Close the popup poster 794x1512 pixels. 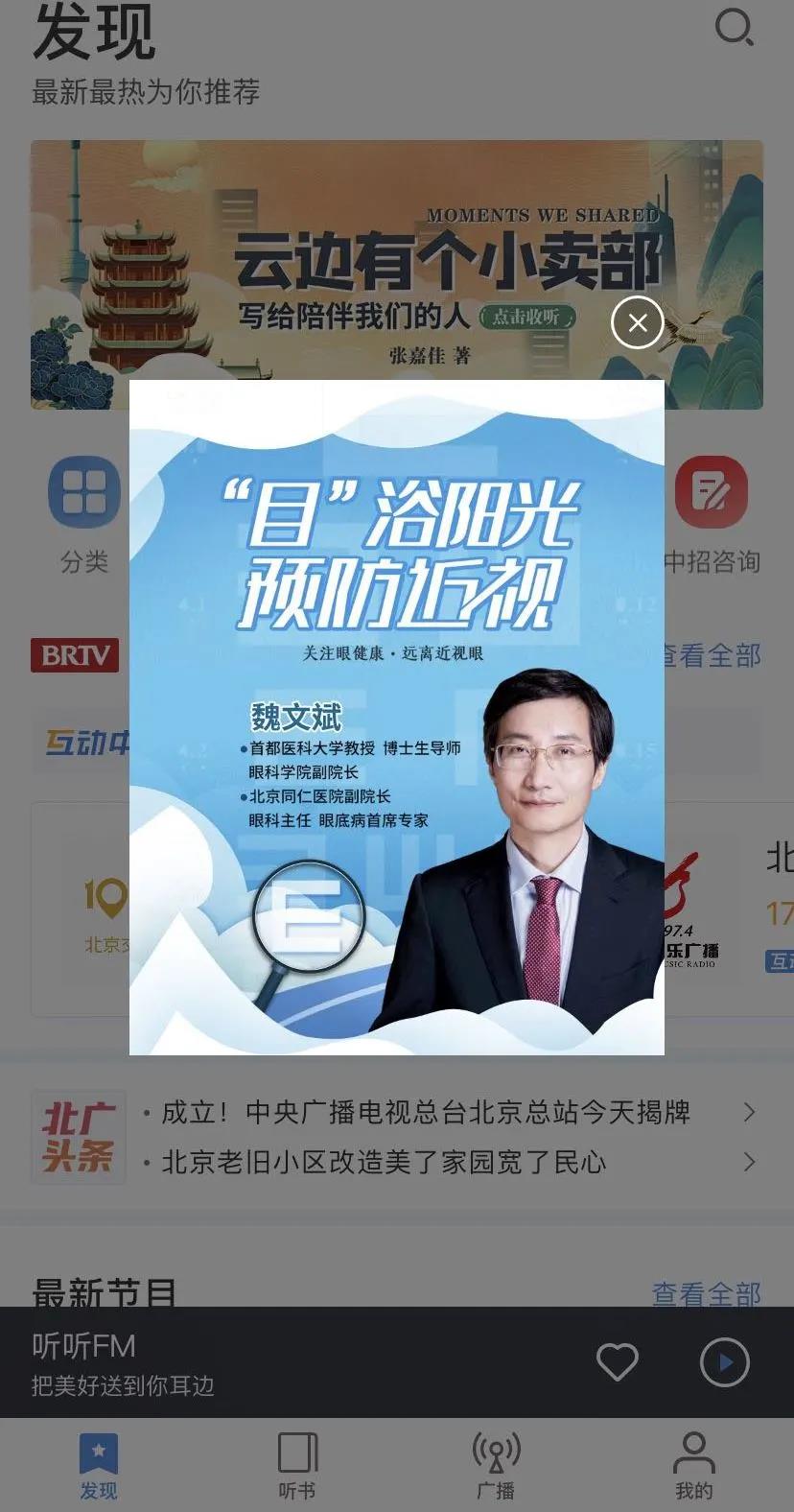(638, 323)
